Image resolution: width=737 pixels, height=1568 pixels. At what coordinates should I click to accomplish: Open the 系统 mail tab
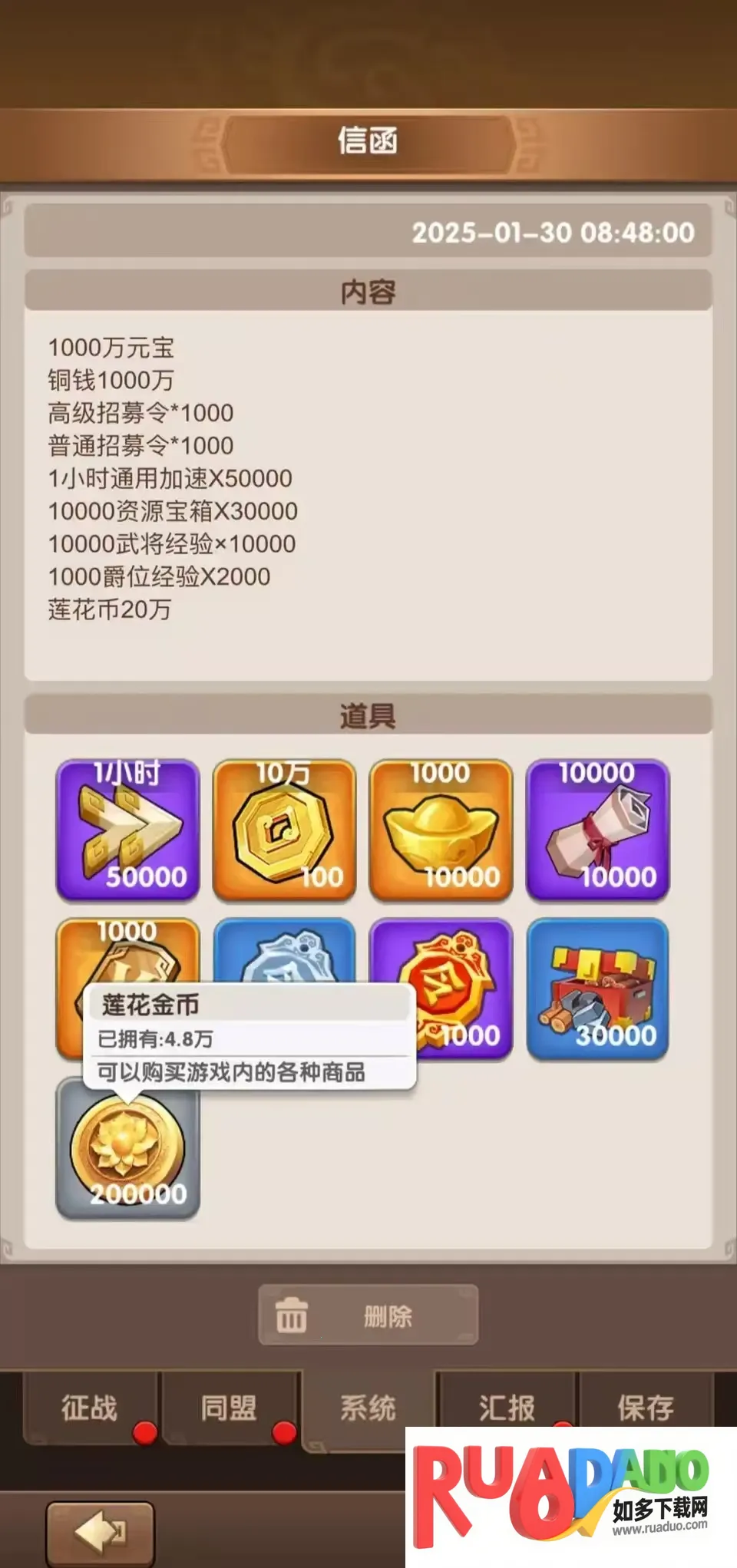368,1408
